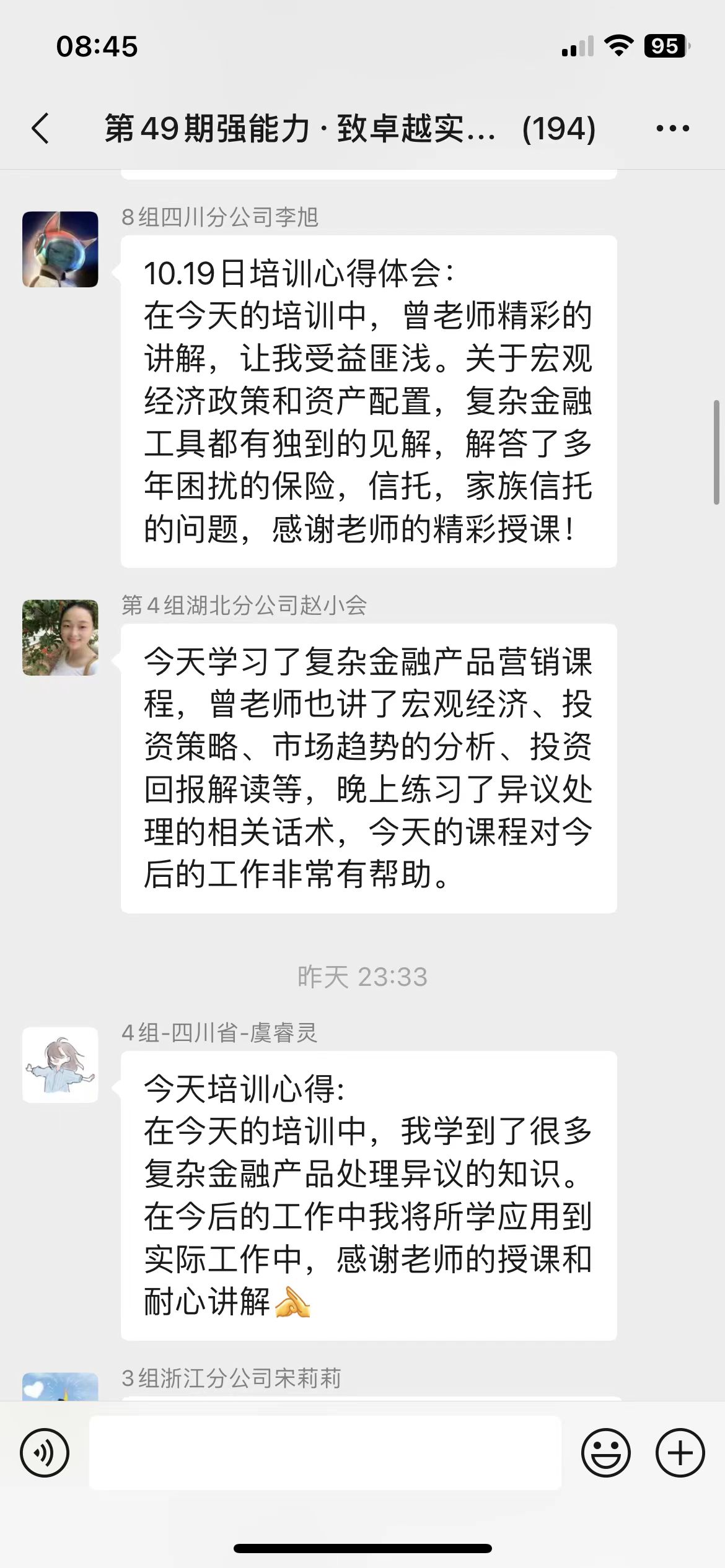View 李旭's profile avatar
725x1568 pixels.
[60, 250]
